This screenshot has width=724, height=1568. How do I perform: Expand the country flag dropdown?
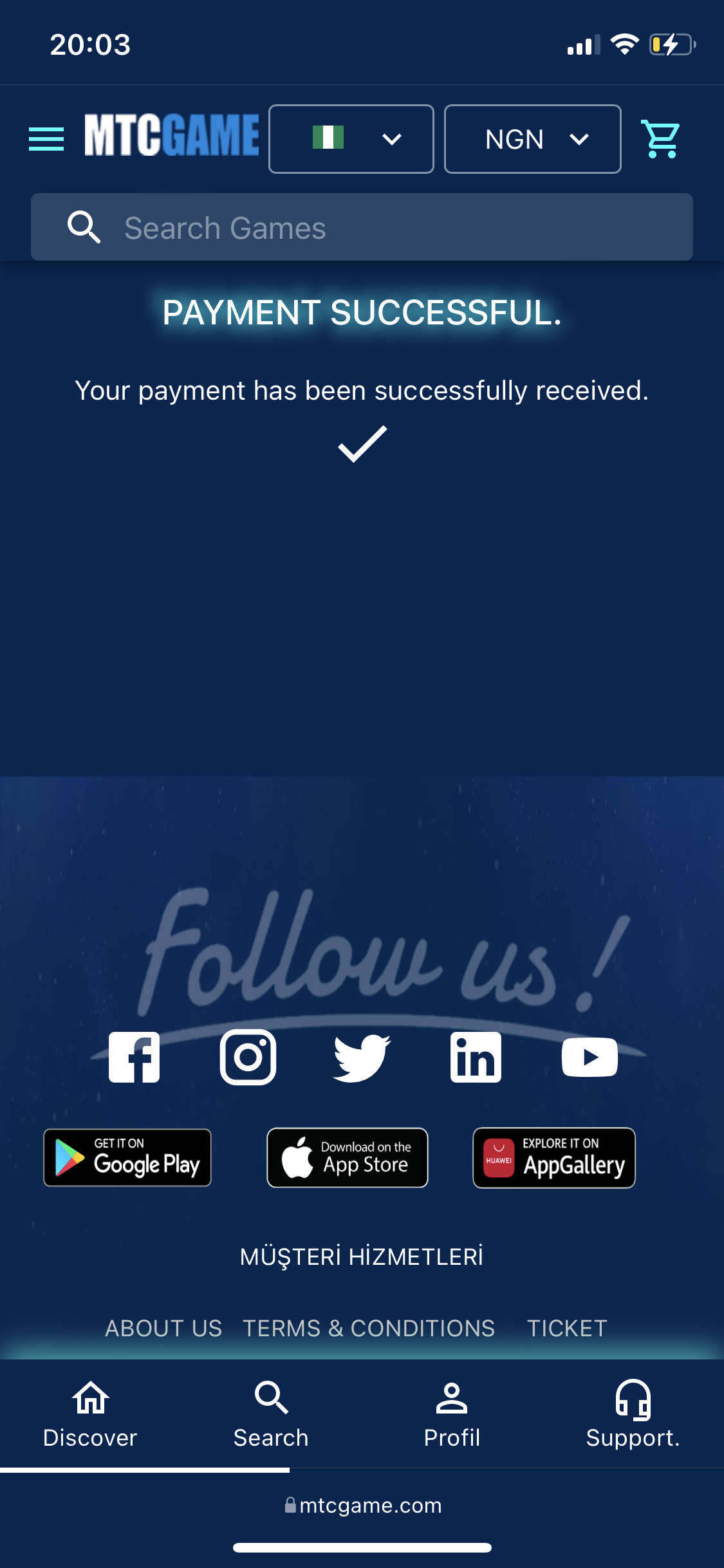[x=351, y=139]
